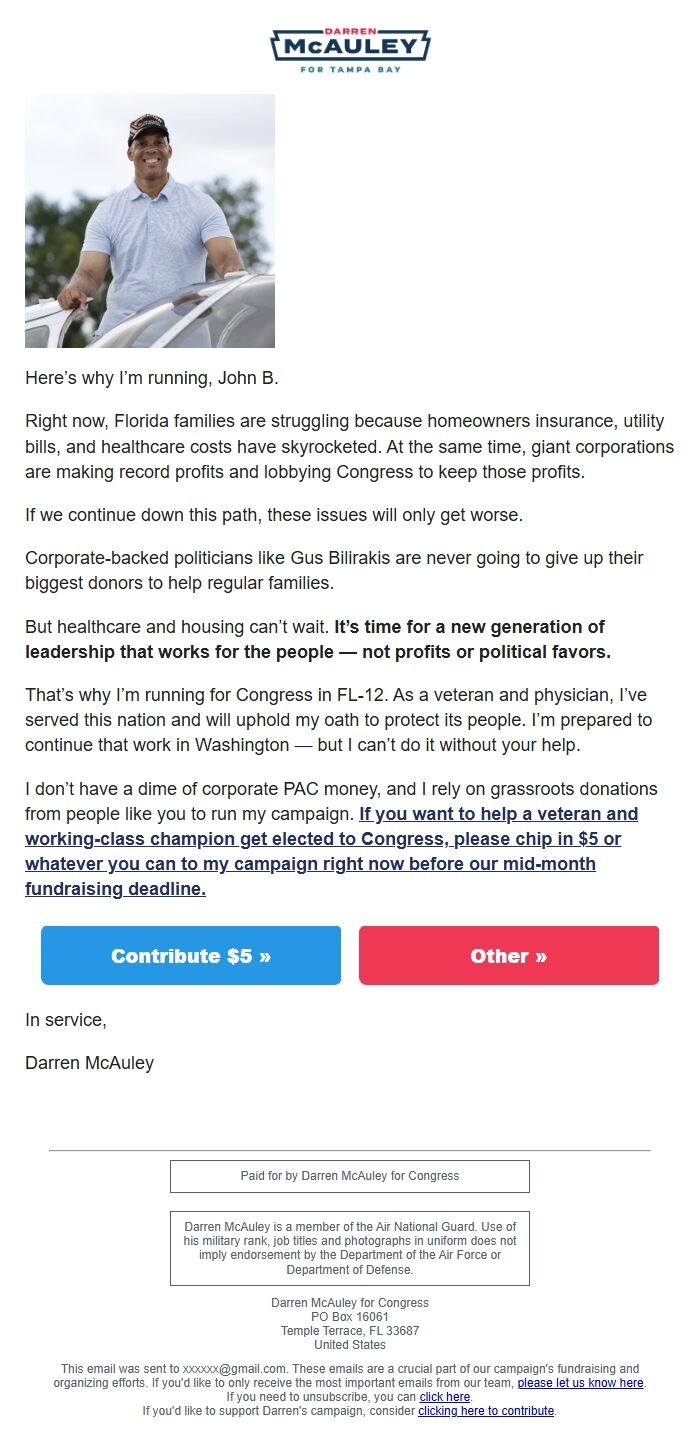Viewport: 700px width, 1434px height.
Task: Follow the 'please let us know here' link
Action: pyautogui.click(x=580, y=1383)
